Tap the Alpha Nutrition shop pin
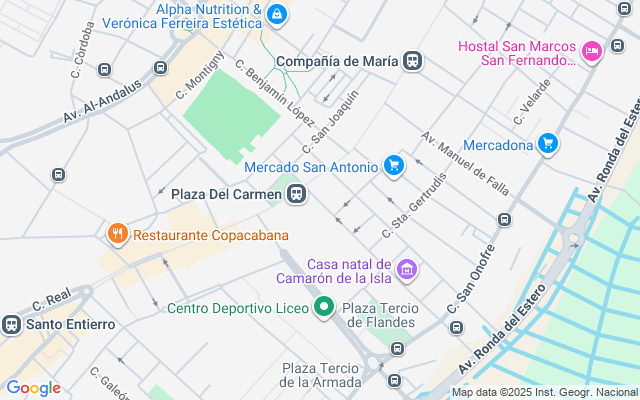 pos(277,15)
